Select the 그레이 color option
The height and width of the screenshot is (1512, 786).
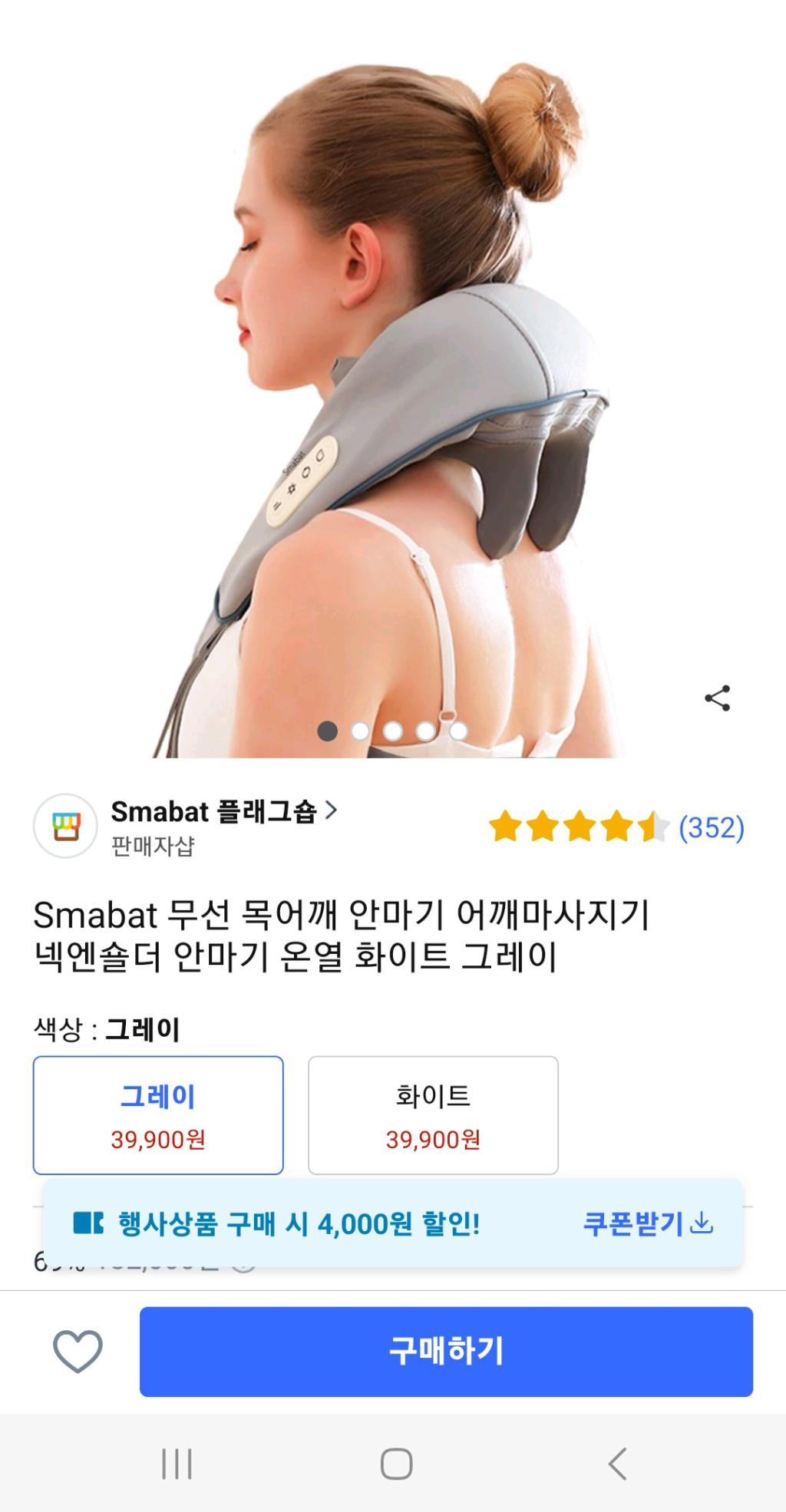point(158,1115)
